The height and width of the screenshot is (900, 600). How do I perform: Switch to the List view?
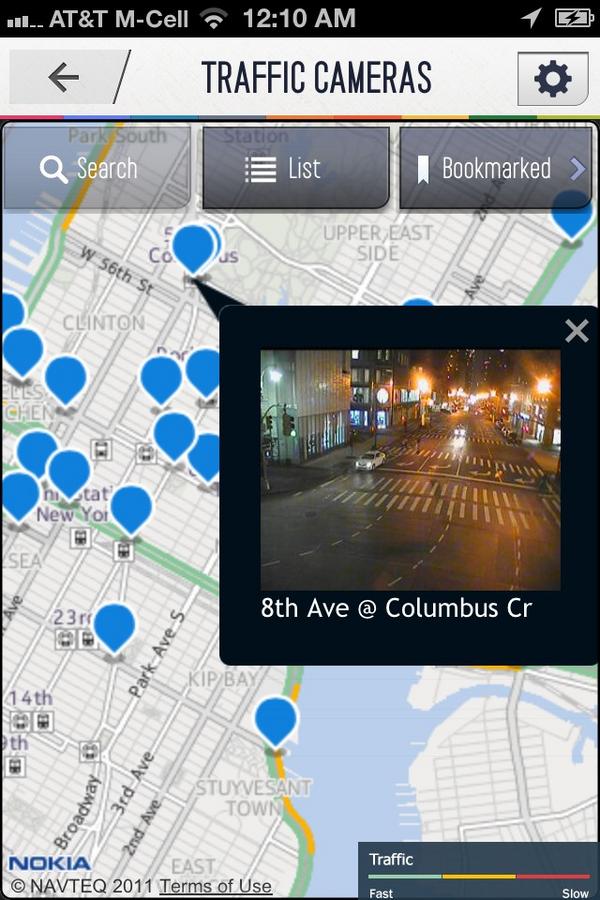(x=295, y=168)
